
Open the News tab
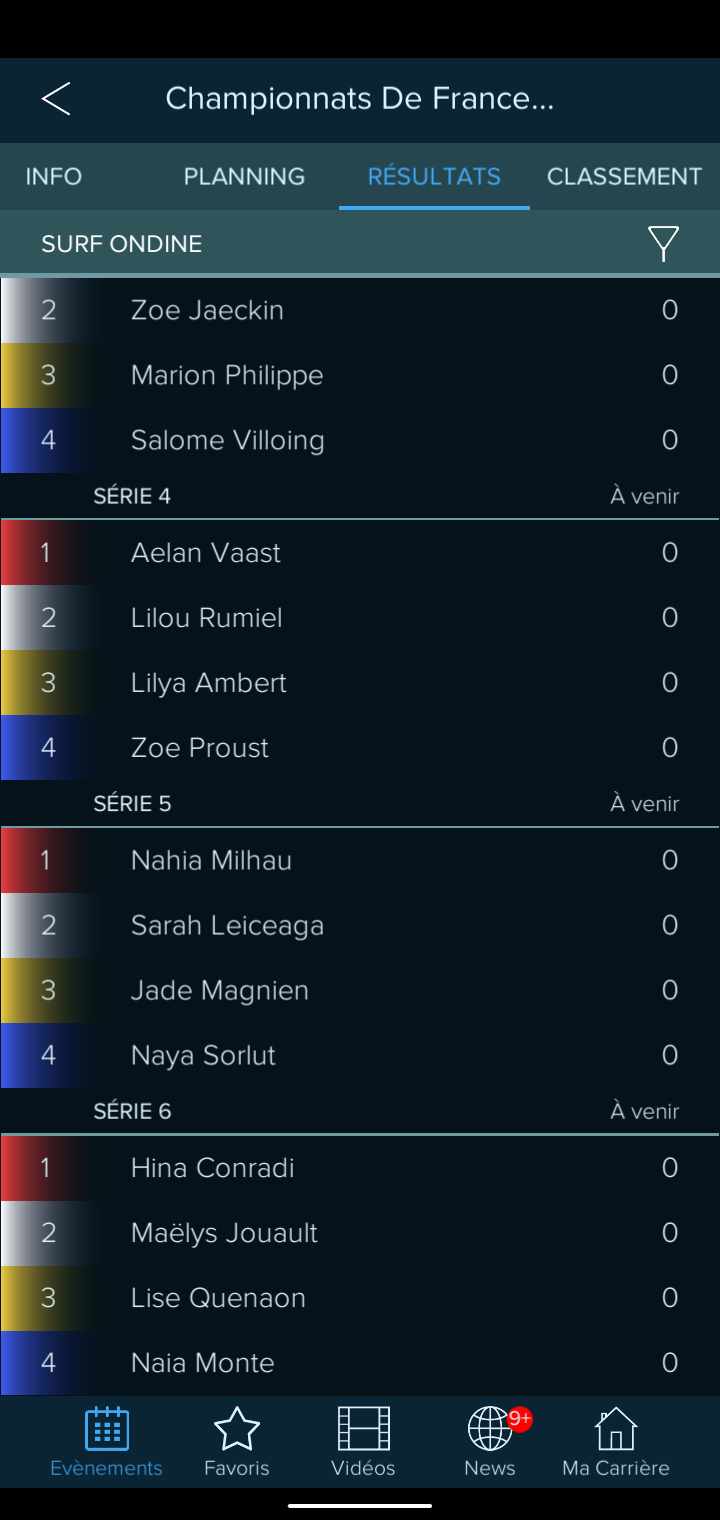pyautogui.click(x=490, y=1442)
